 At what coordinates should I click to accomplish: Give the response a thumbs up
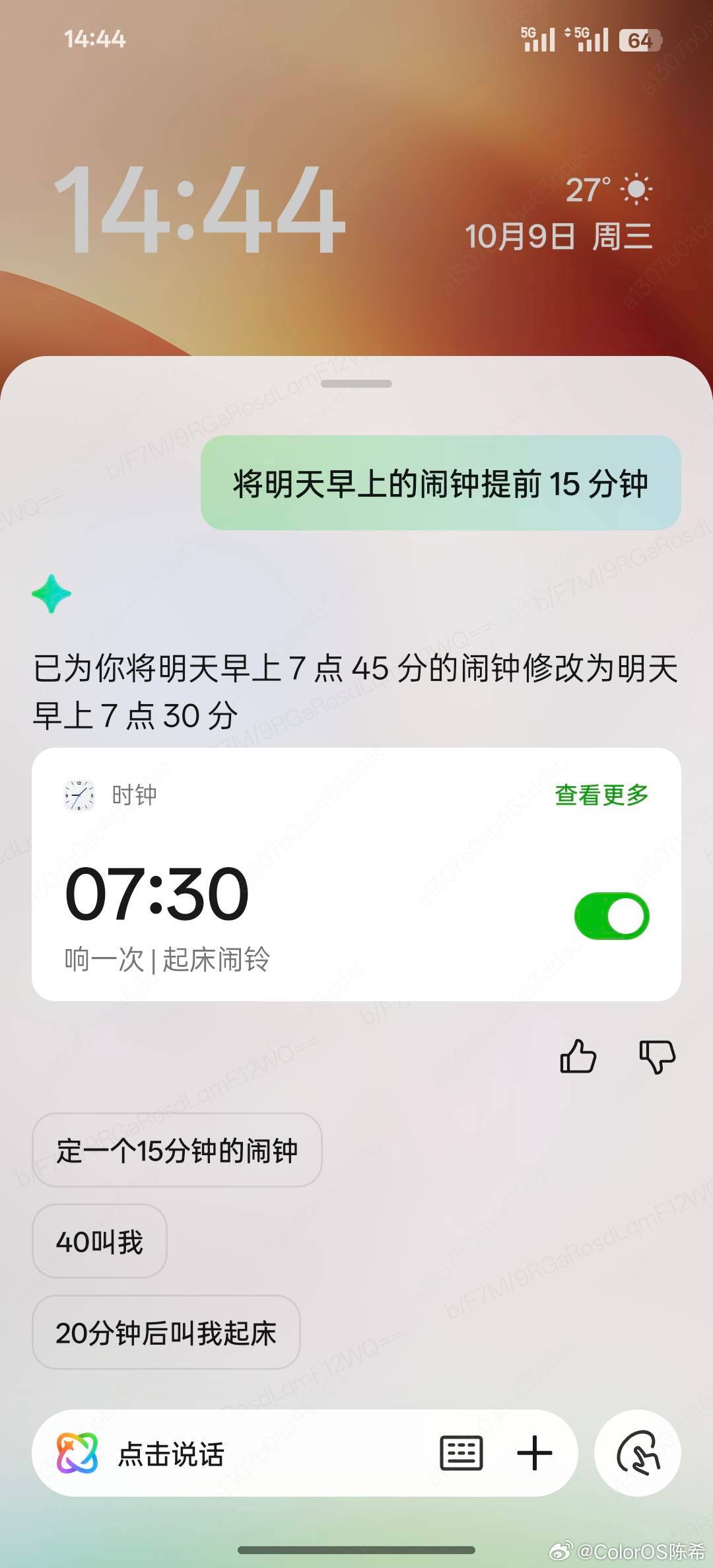pyautogui.click(x=578, y=1056)
